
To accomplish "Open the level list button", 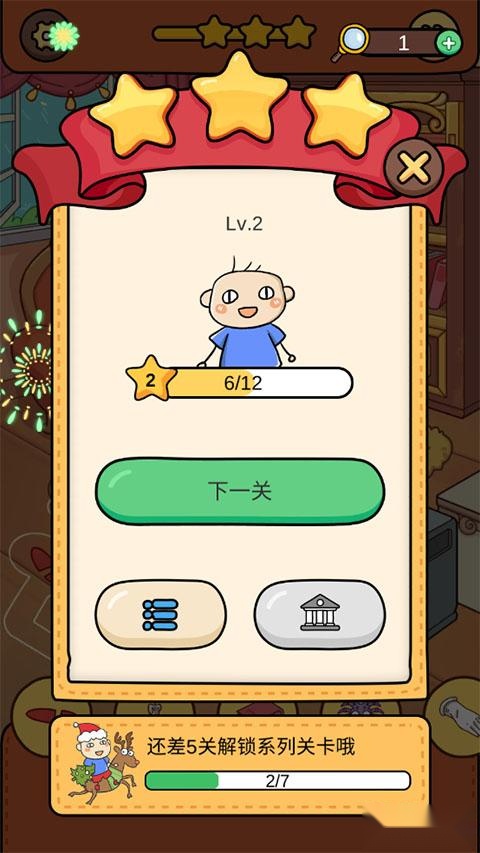I will pyautogui.click(x=161, y=615).
